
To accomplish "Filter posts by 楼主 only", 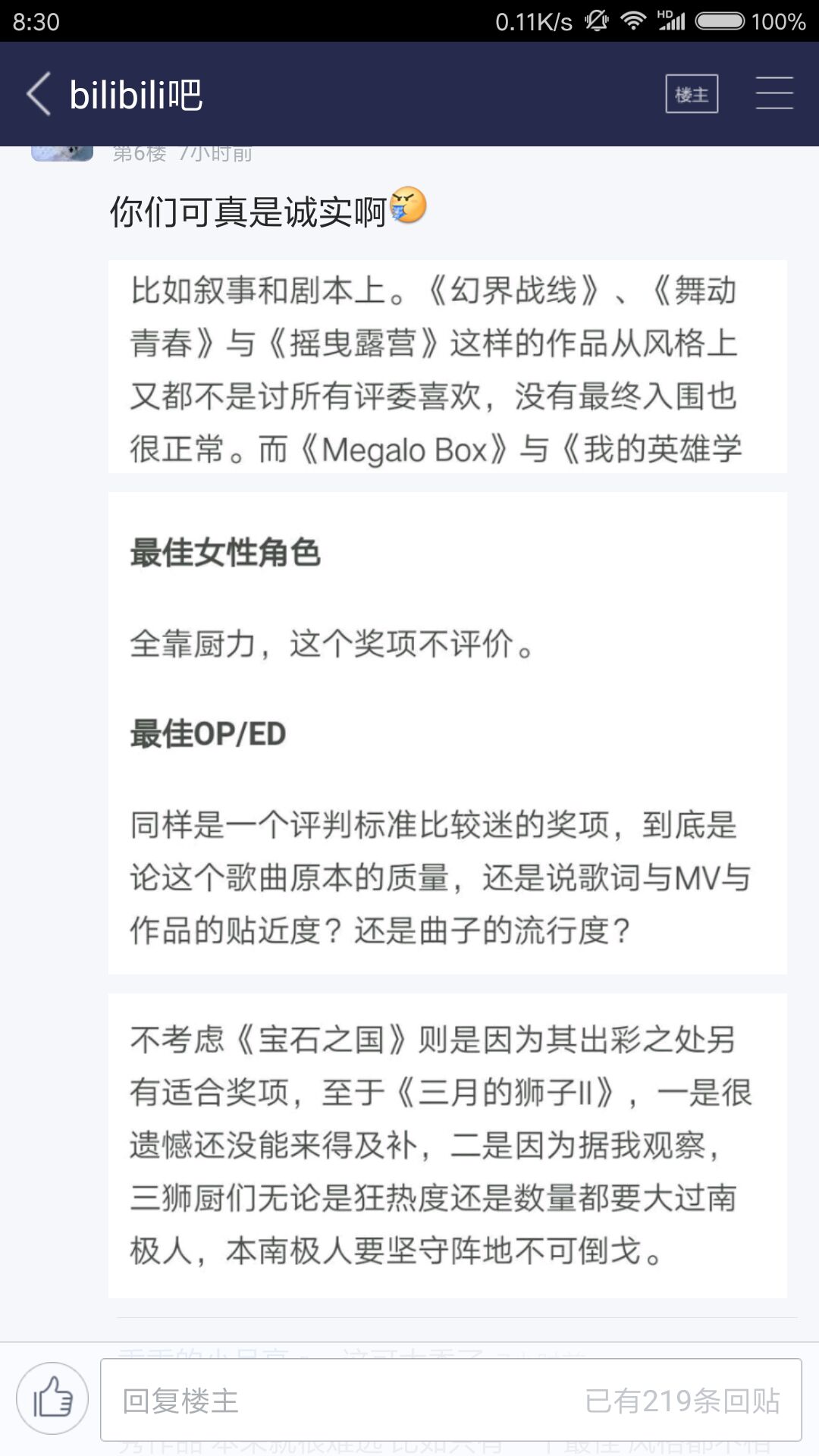I will pyautogui.click(x=691, y=94).
